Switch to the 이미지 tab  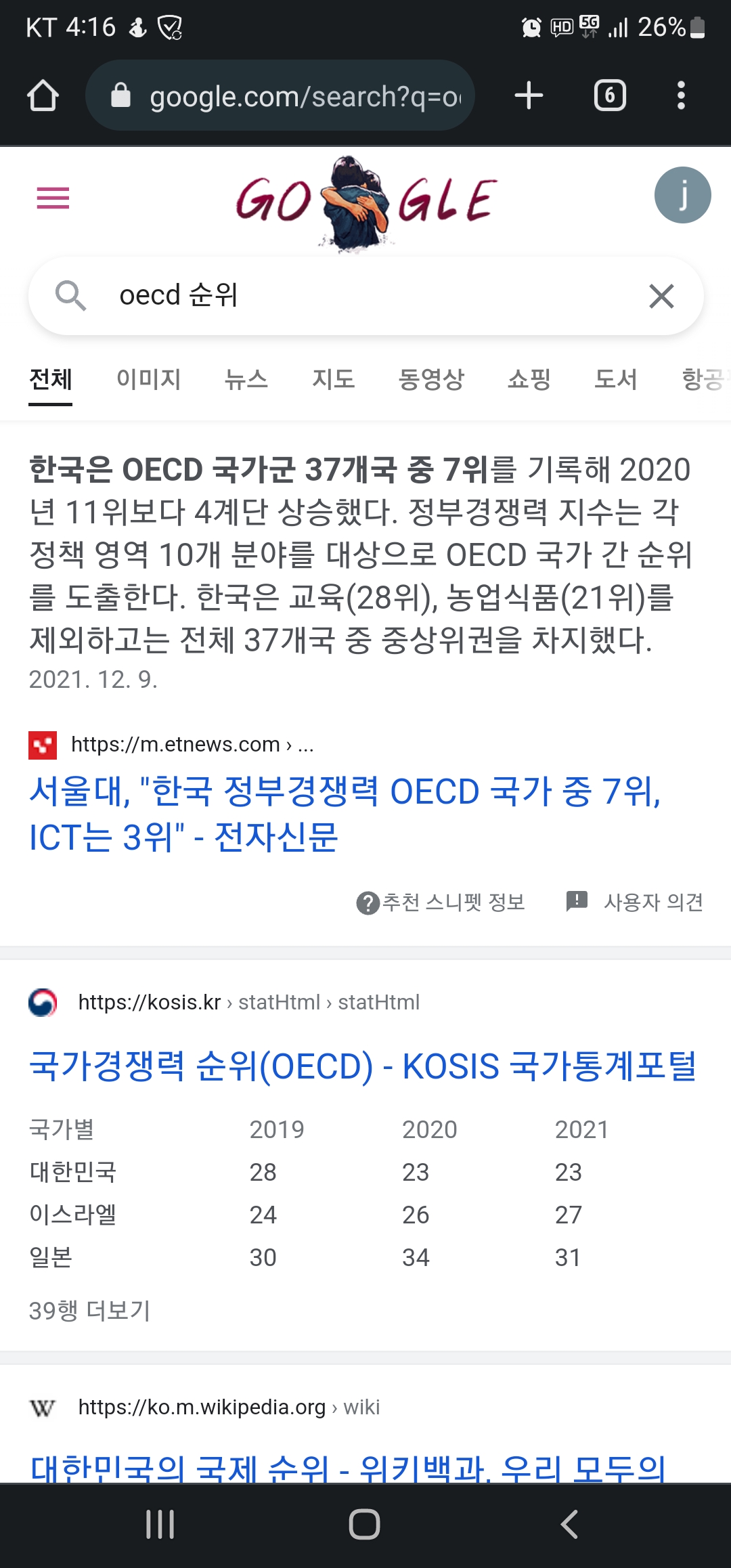[149, 379]
